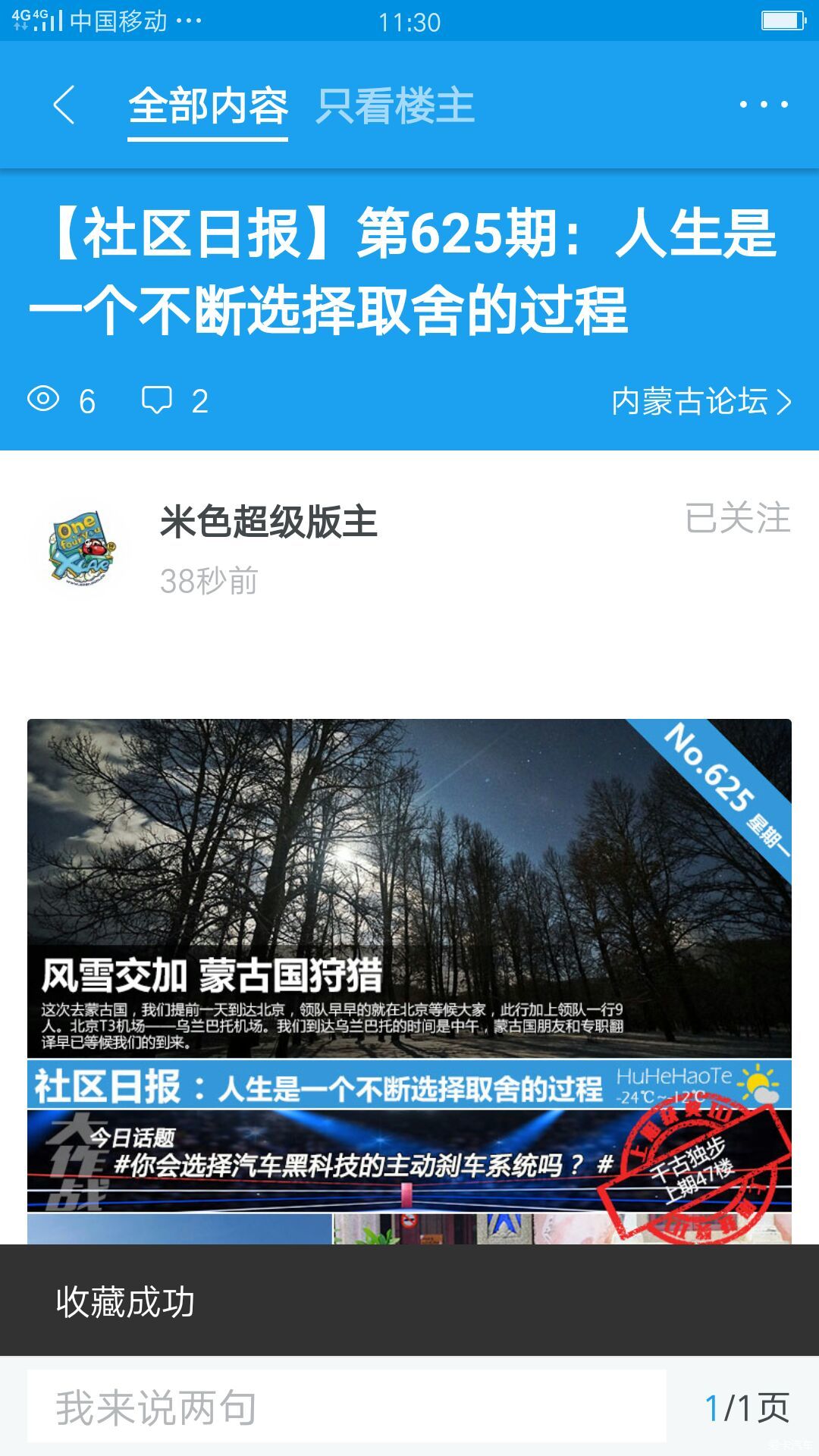Open the 1/1页 page selector
Viewport: 819px width, 1456px height.
pyautogui.click(x=747, y=1407)
